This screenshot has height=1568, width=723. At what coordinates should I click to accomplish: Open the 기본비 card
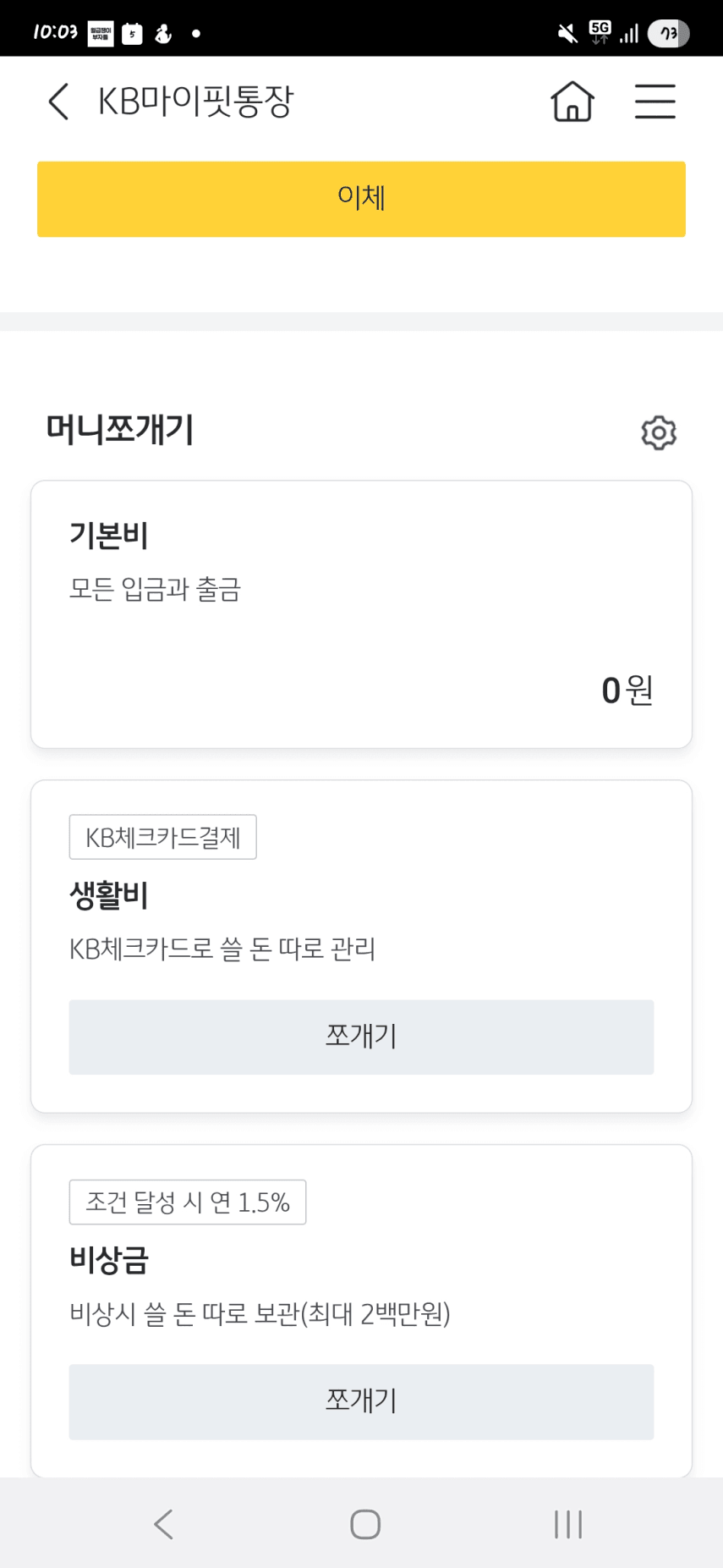pos(361,614)
